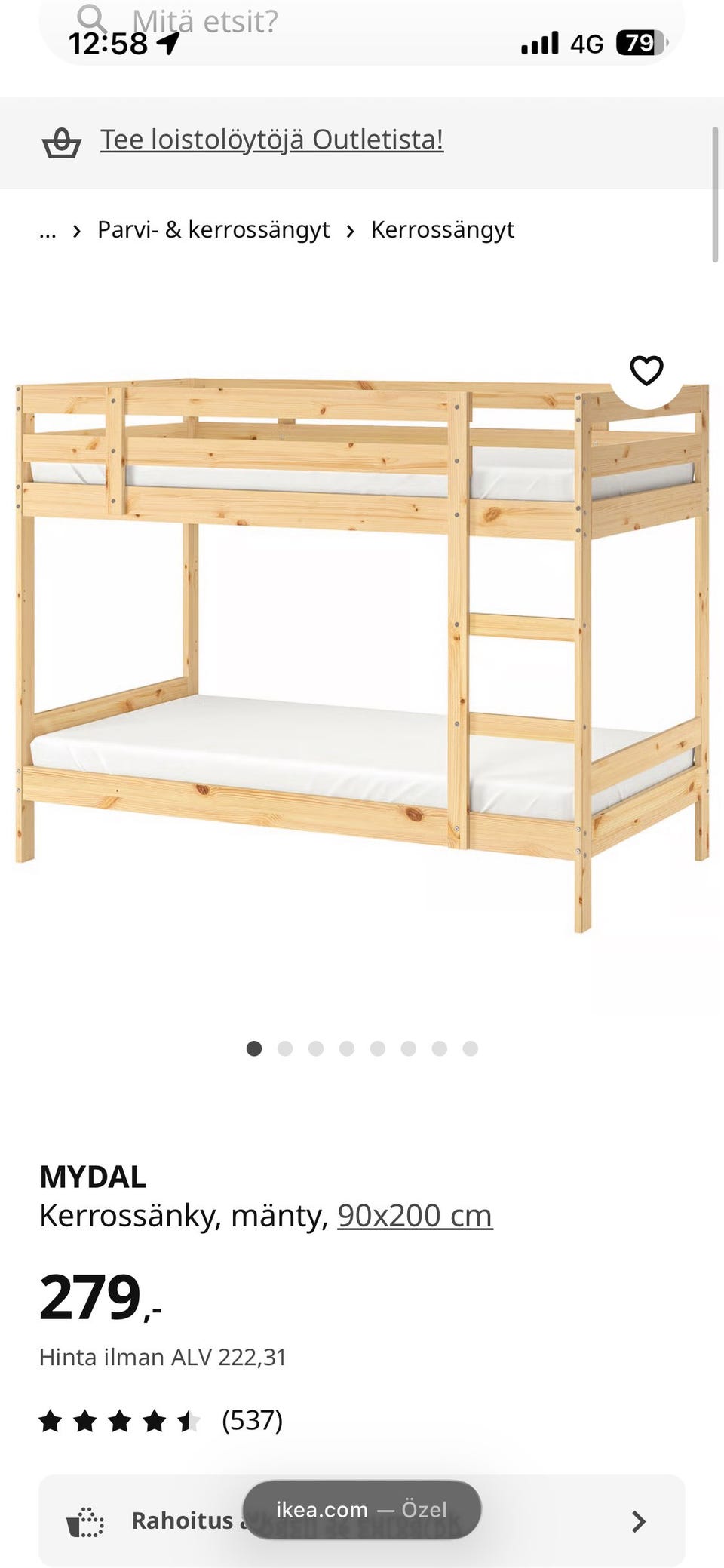
Task: Open the Kerrossängyt breadcrumb category
Action: [x=442, y=229]
